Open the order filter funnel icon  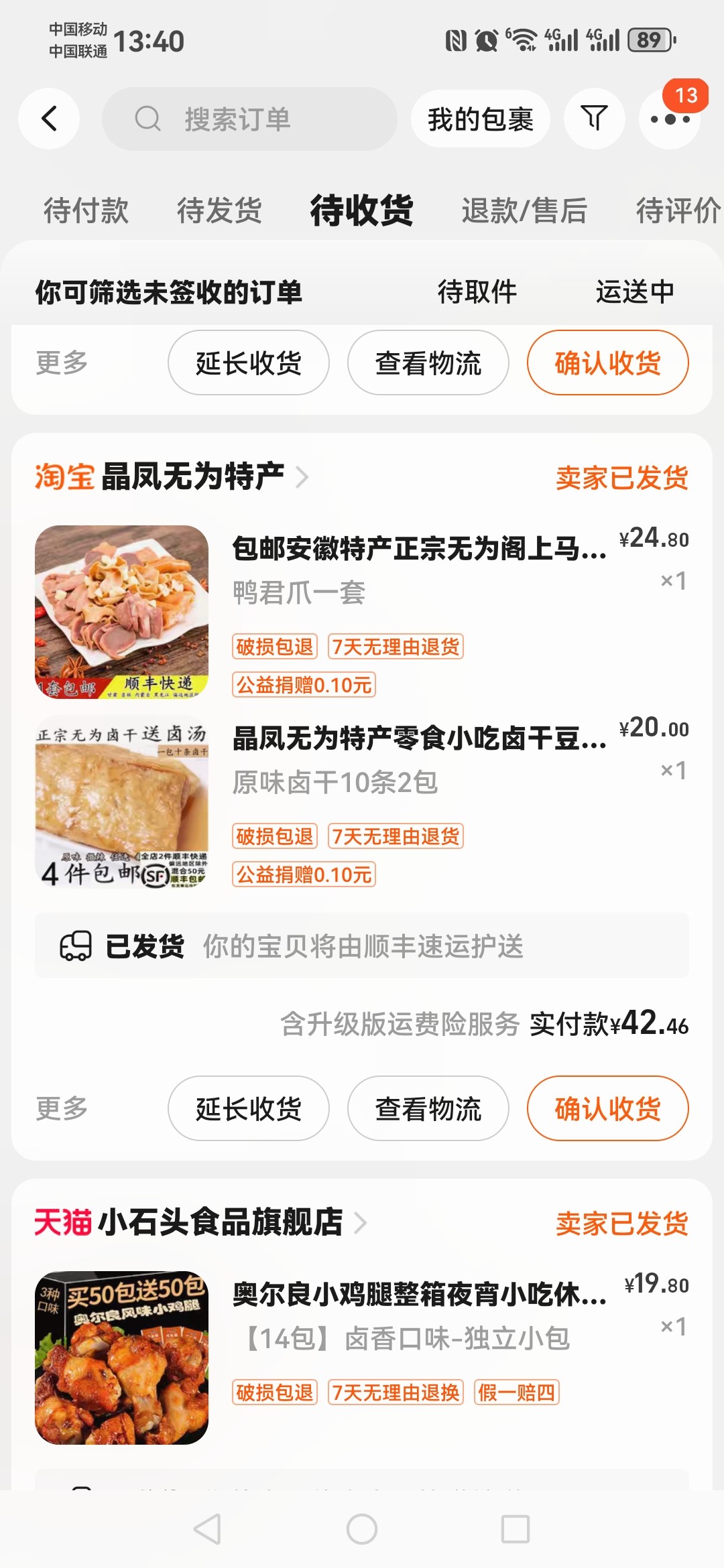click(594, 119)
